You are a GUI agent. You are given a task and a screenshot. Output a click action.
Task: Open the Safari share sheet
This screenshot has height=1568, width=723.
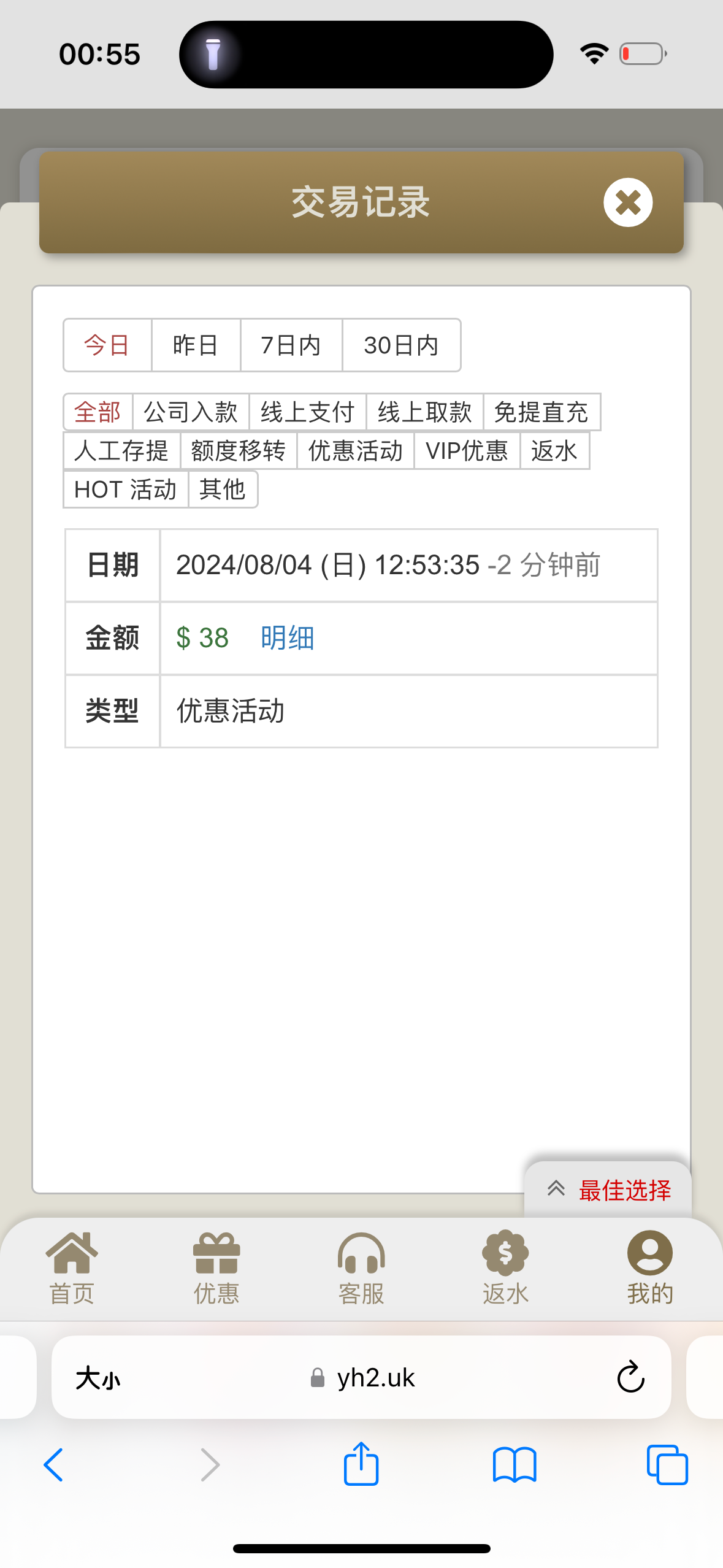361,1464
